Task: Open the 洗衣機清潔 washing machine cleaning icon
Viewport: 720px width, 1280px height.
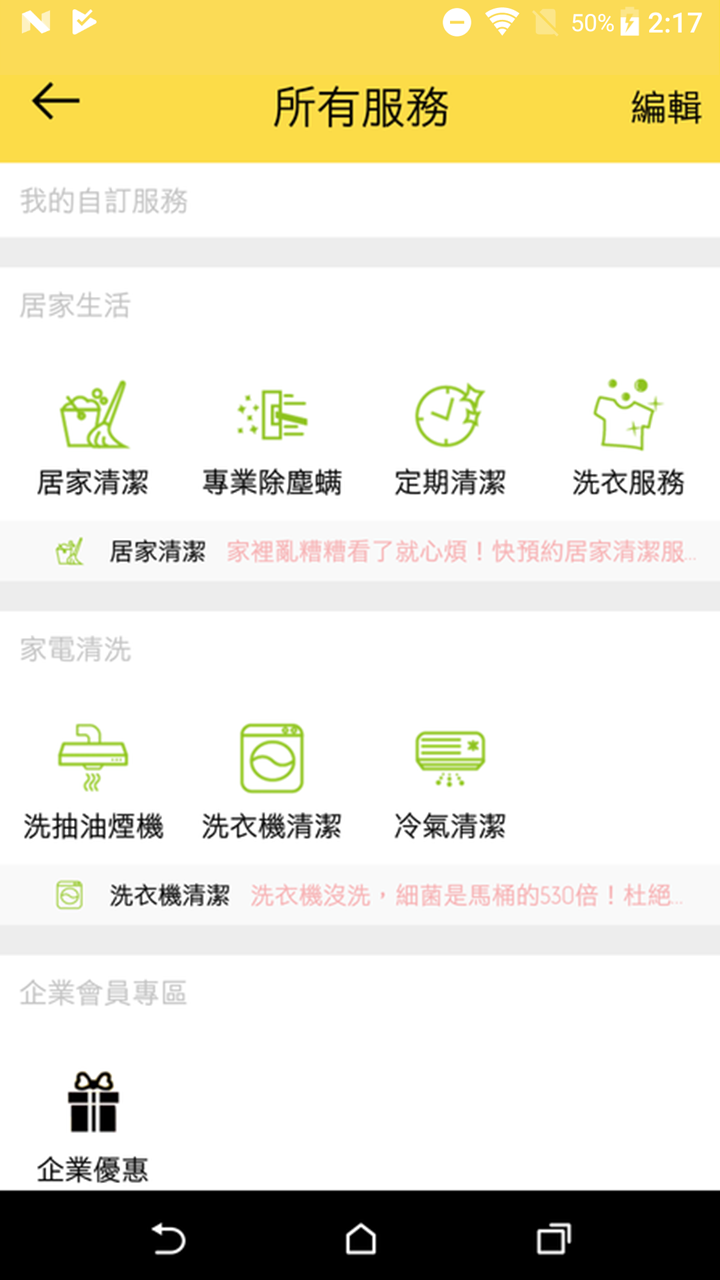Action: [x=272, y=782]
